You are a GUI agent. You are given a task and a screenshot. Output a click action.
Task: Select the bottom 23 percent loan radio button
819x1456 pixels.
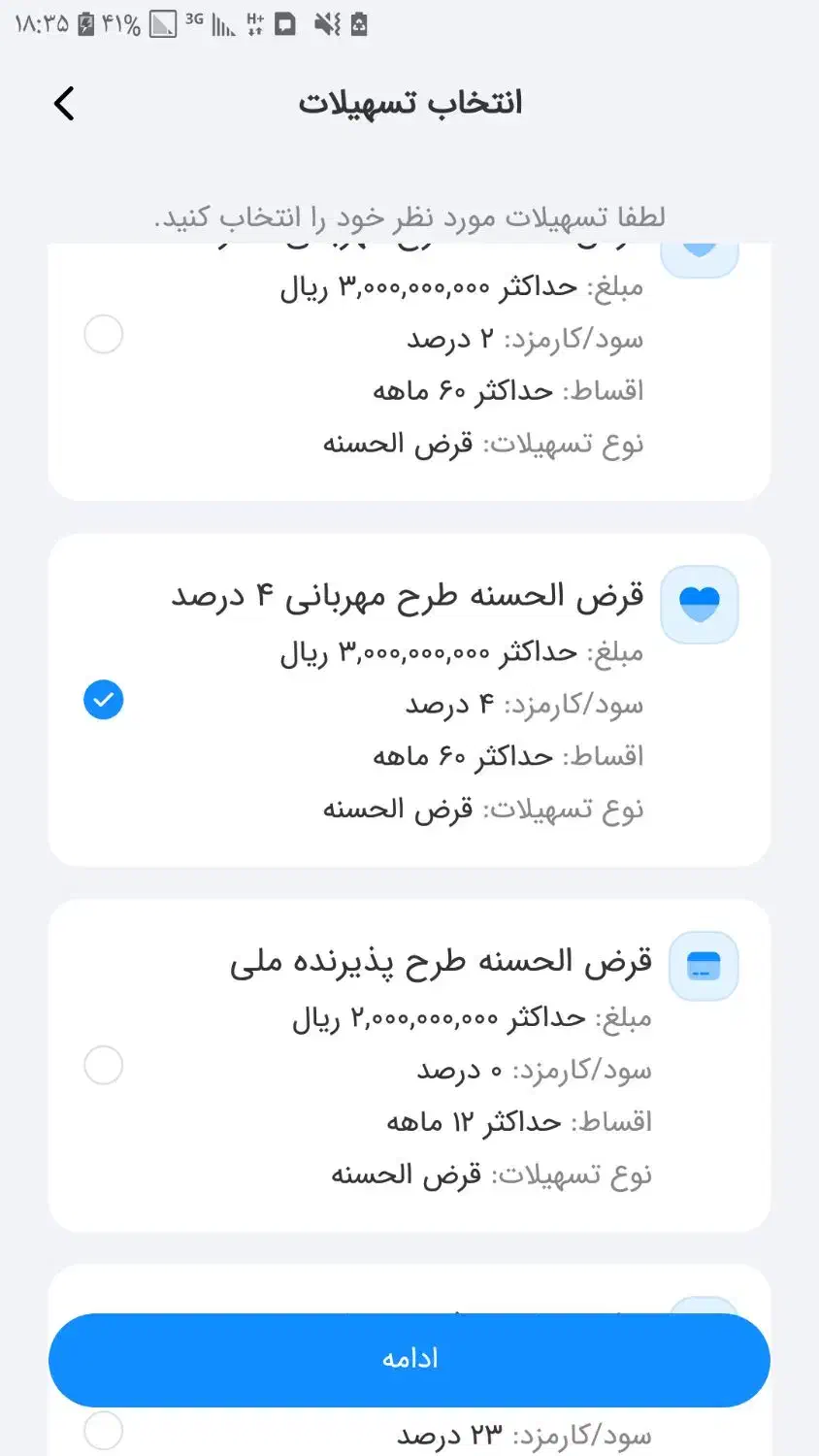pos(103,1430)
